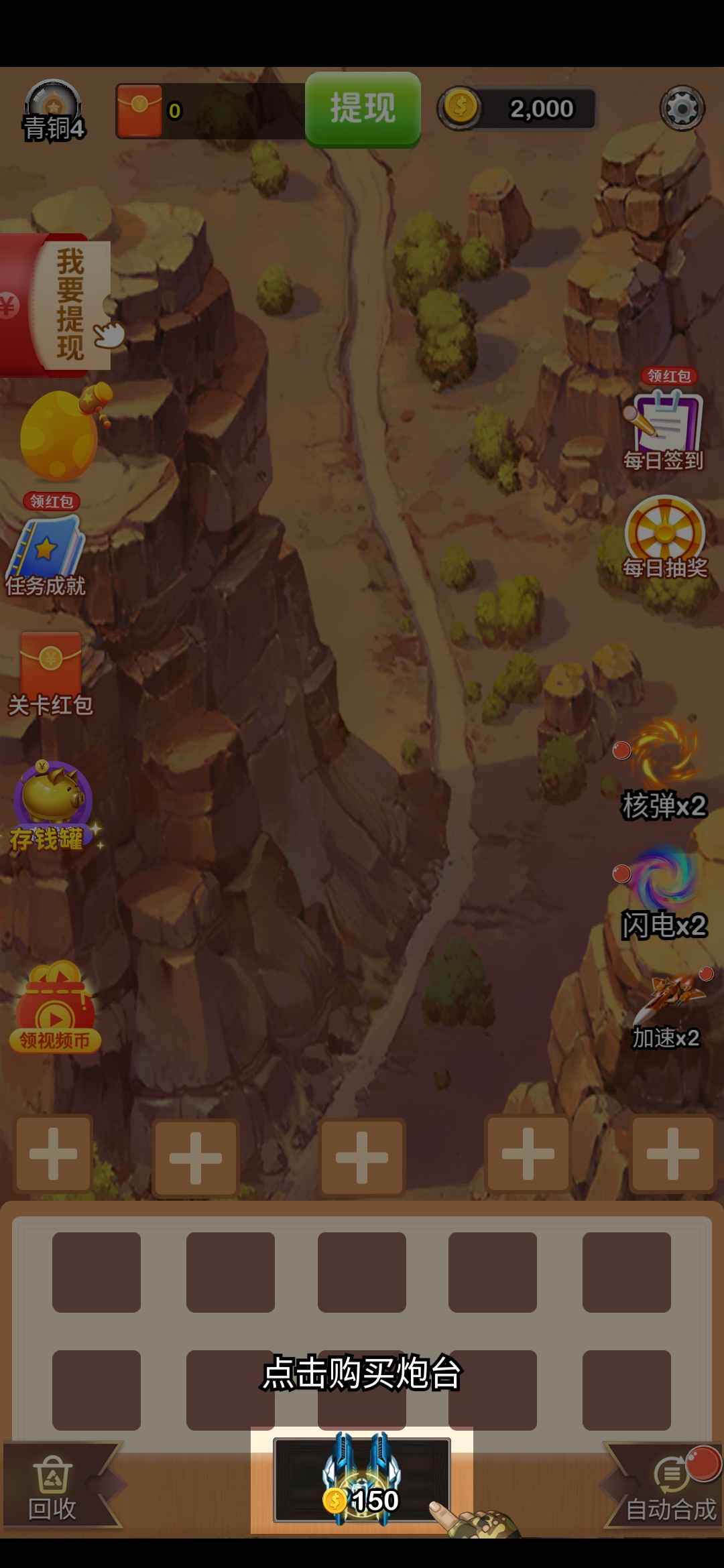Enable 自动合成 auto merge
The width and height of the screenshot is (724, 1568).
(x=670, y=1488)
